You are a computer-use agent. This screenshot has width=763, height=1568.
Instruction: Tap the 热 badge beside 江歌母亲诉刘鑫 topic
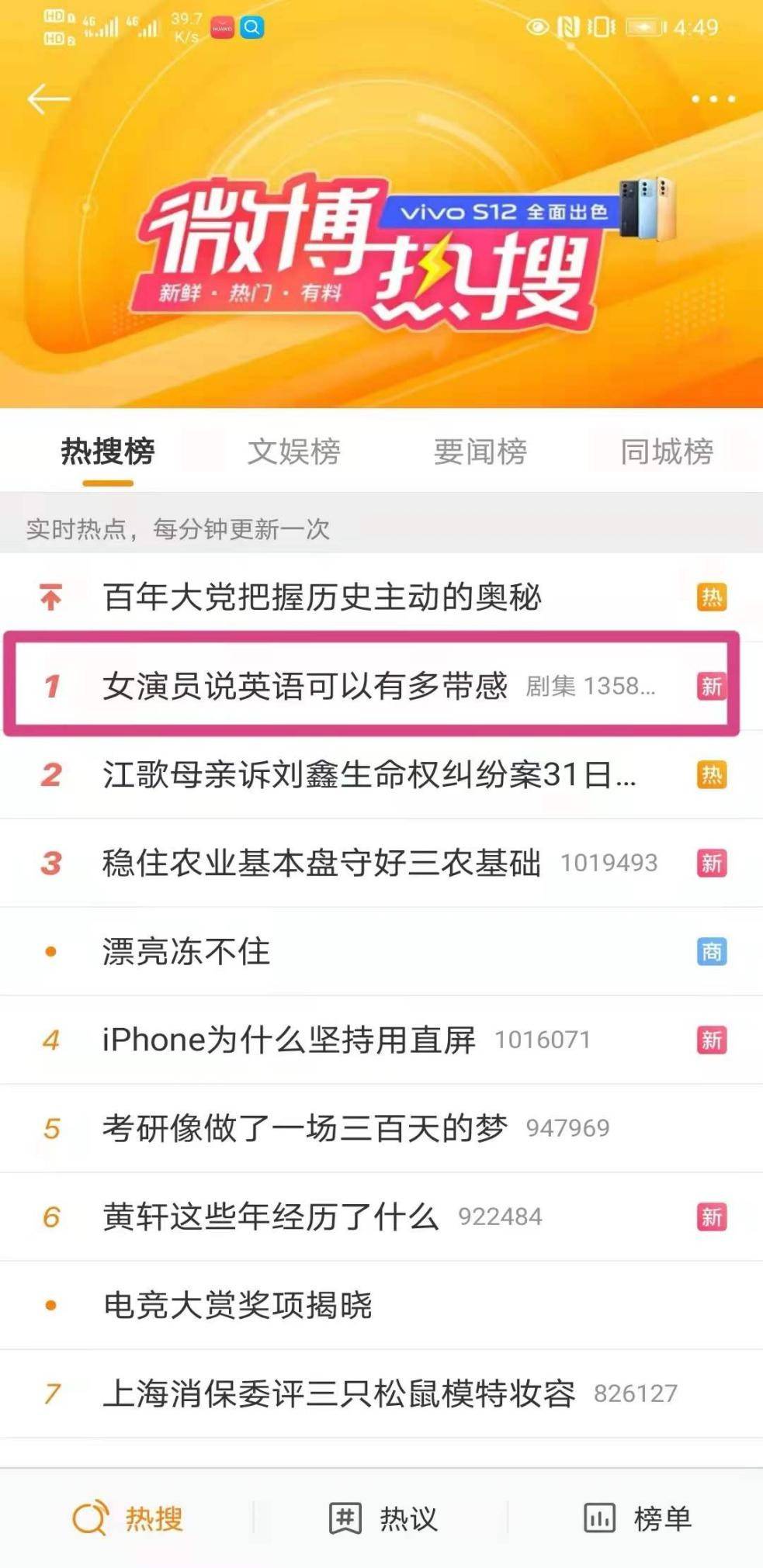tap(711, 774)
